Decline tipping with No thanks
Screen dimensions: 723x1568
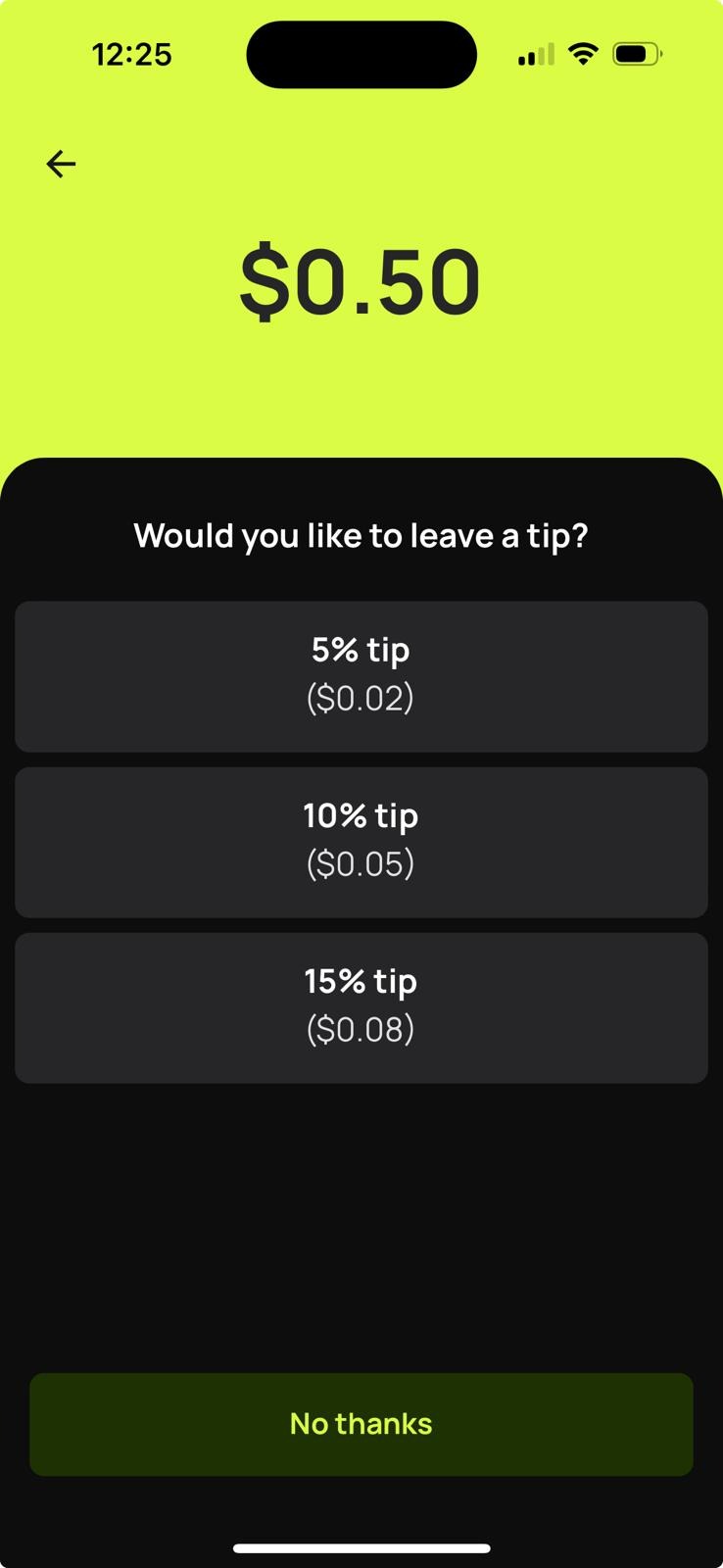[361, 1424]
